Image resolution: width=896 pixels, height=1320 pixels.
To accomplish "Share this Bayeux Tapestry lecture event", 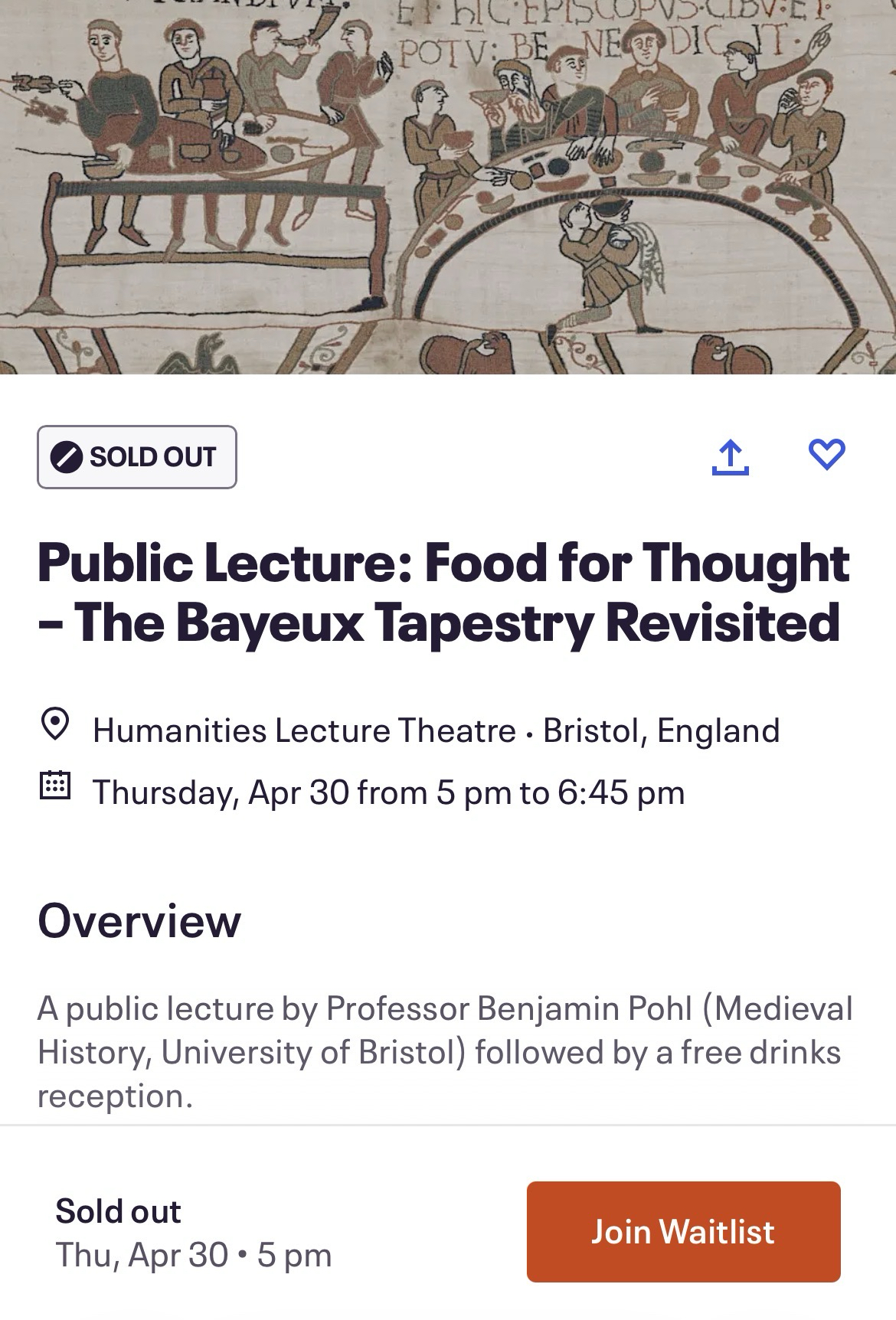I will click(x=730, y=457).
